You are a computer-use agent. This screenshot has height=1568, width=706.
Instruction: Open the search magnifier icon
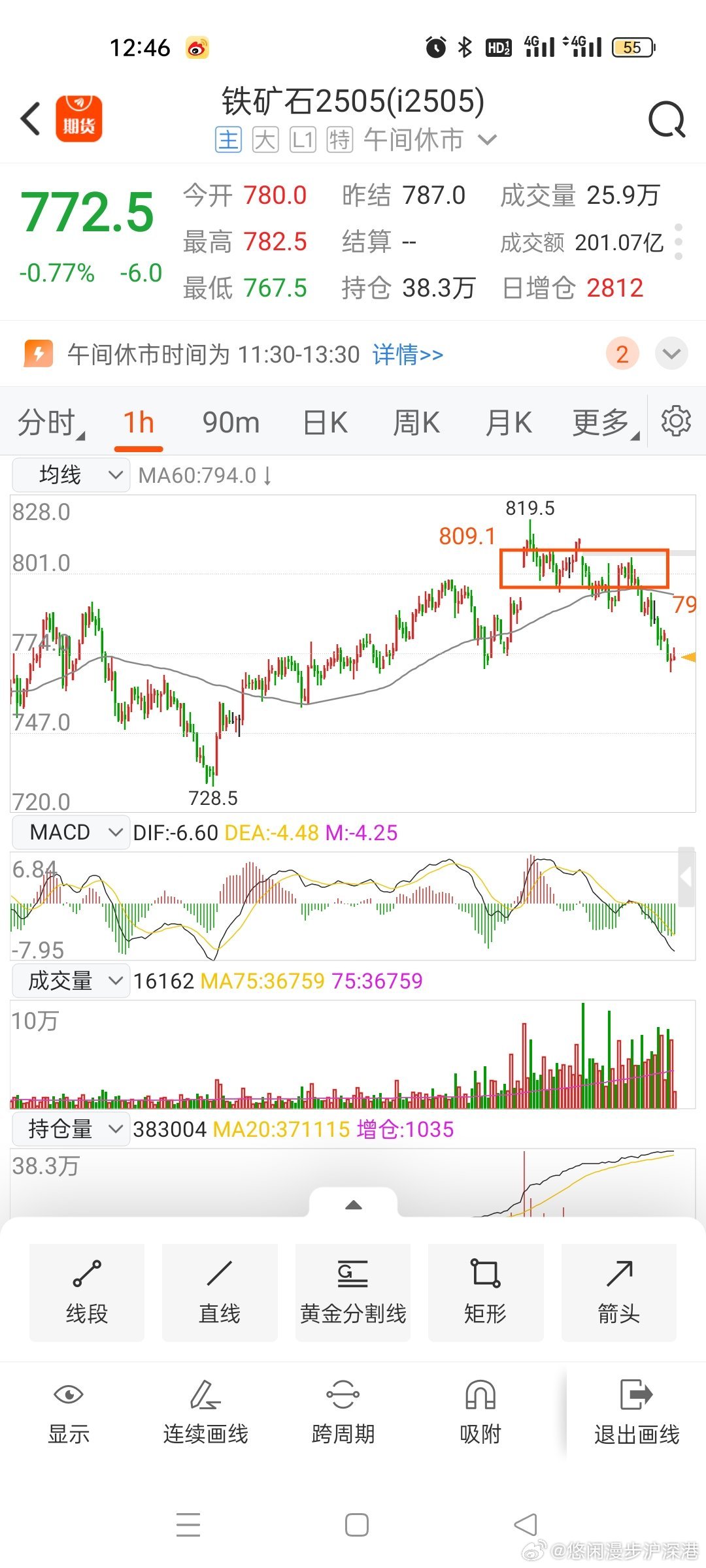click(667, 120)
